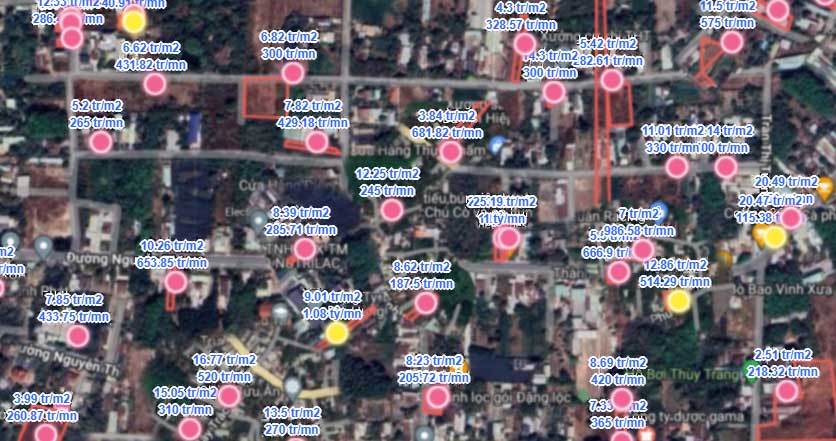Screen dimensions: 836x441
Task: Select the 8.23 tr/m2 205.72 tr/mn pin
Action: click(x=436, y=397)
